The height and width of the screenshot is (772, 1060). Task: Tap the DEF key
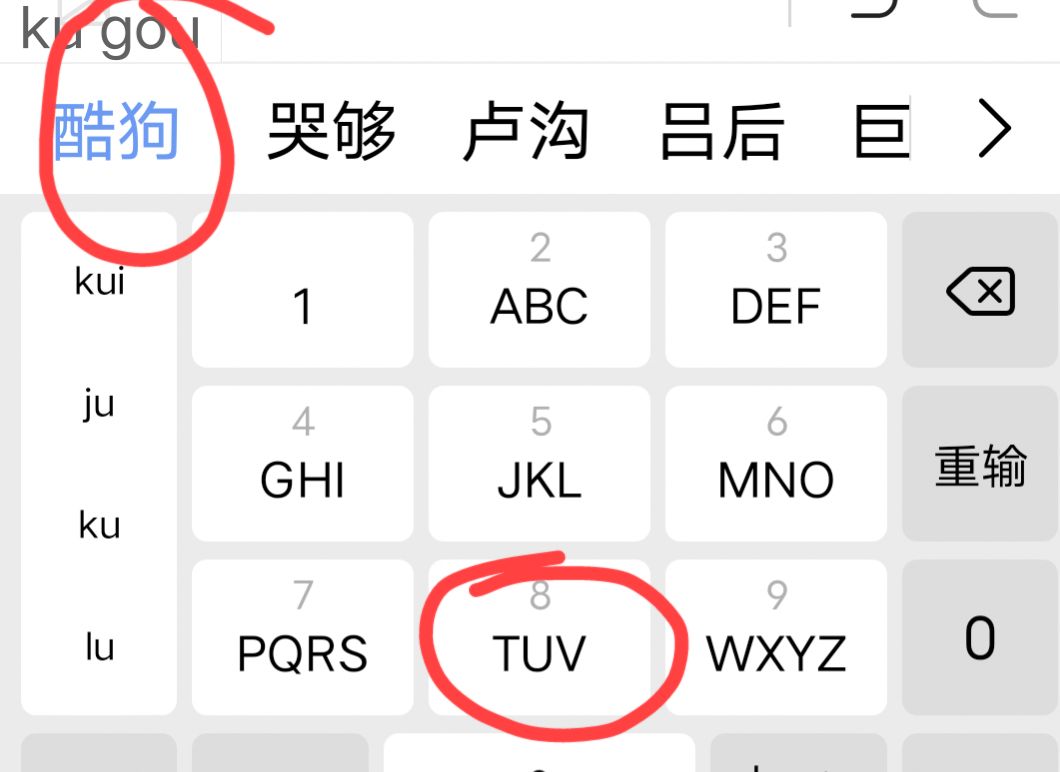776,290
